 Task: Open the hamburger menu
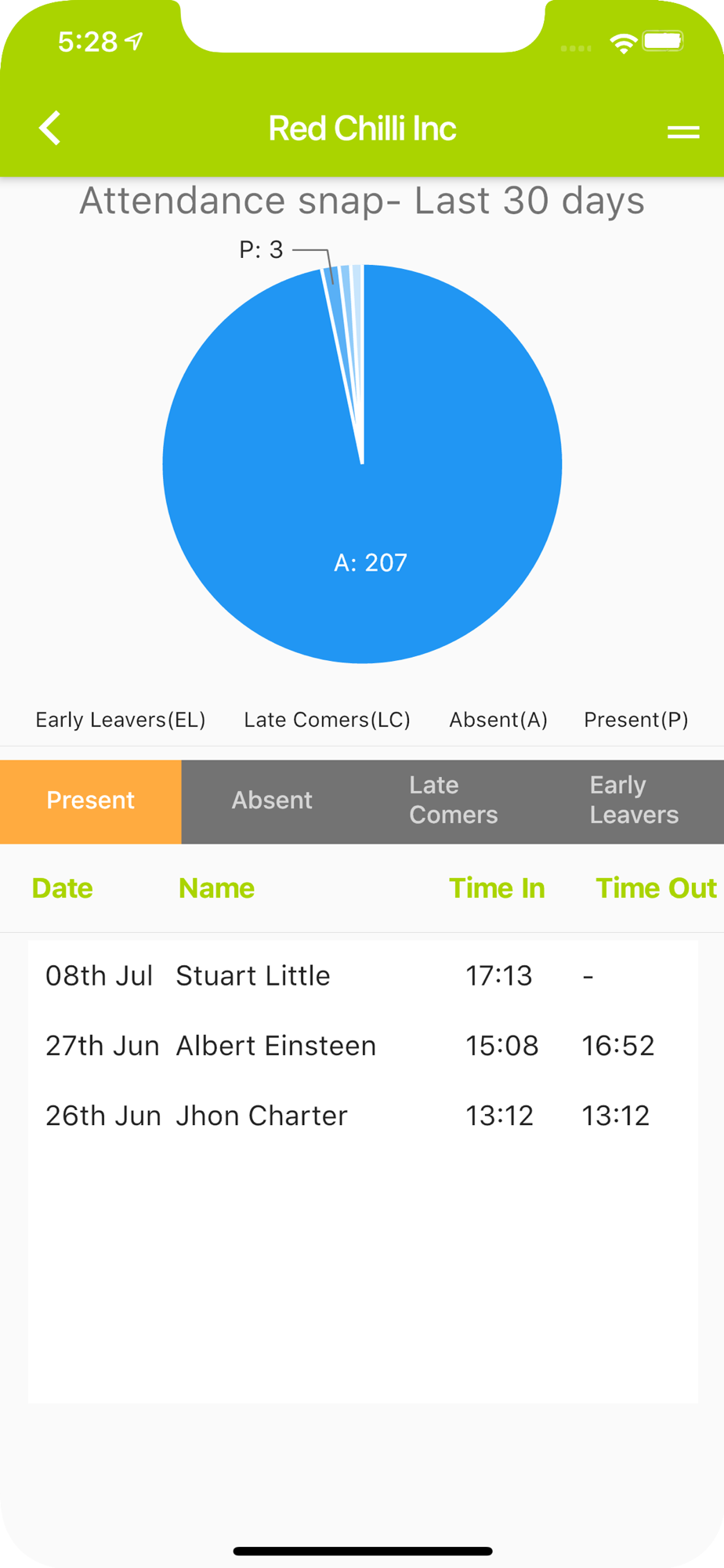pos(683,132)
